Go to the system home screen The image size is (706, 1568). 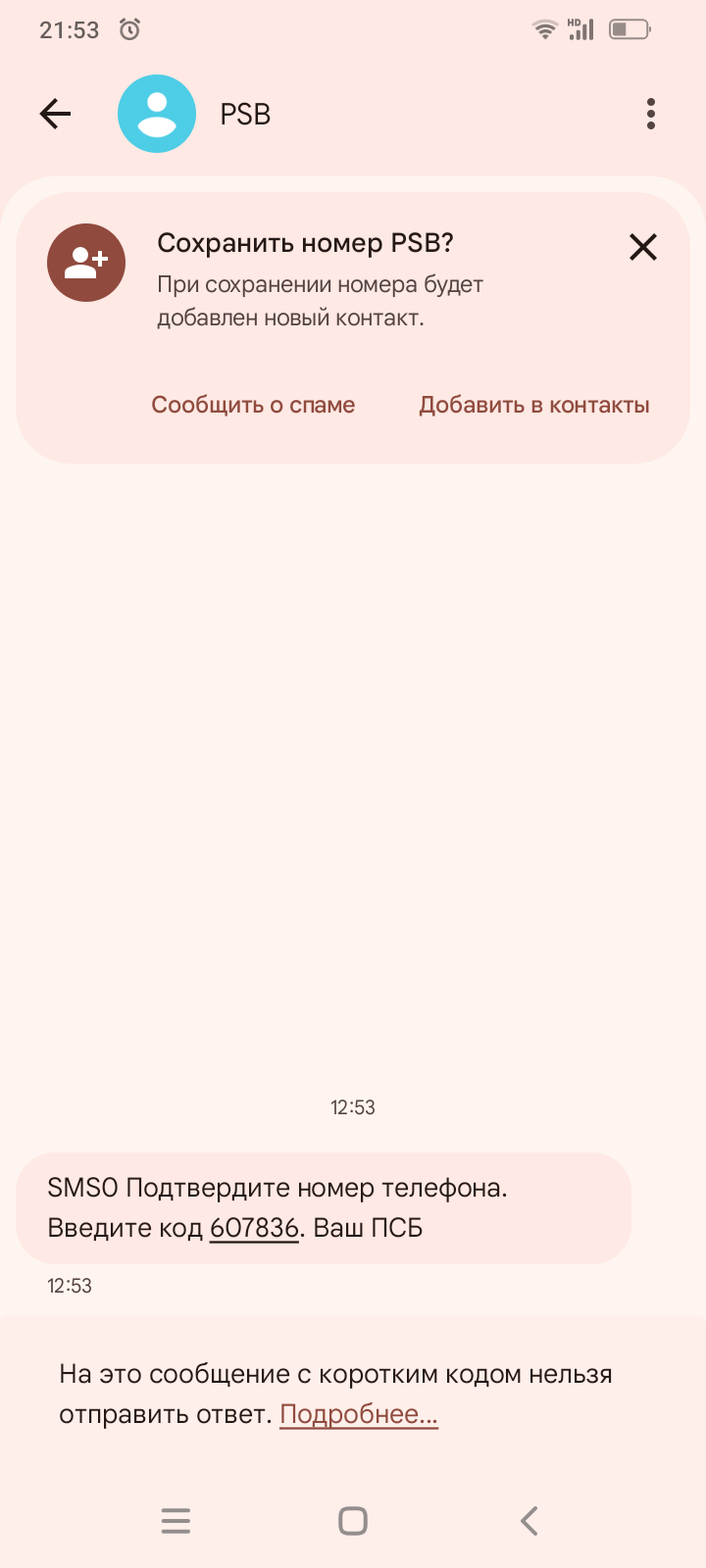coord(353,1521)
